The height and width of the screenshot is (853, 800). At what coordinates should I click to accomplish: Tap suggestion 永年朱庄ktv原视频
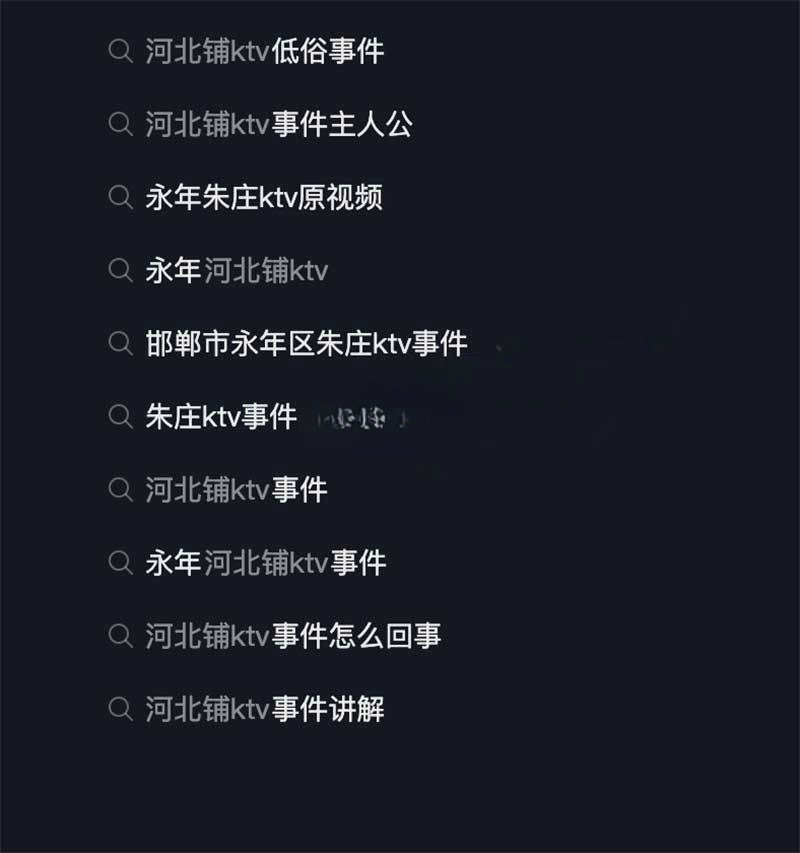tap(264, 198)
